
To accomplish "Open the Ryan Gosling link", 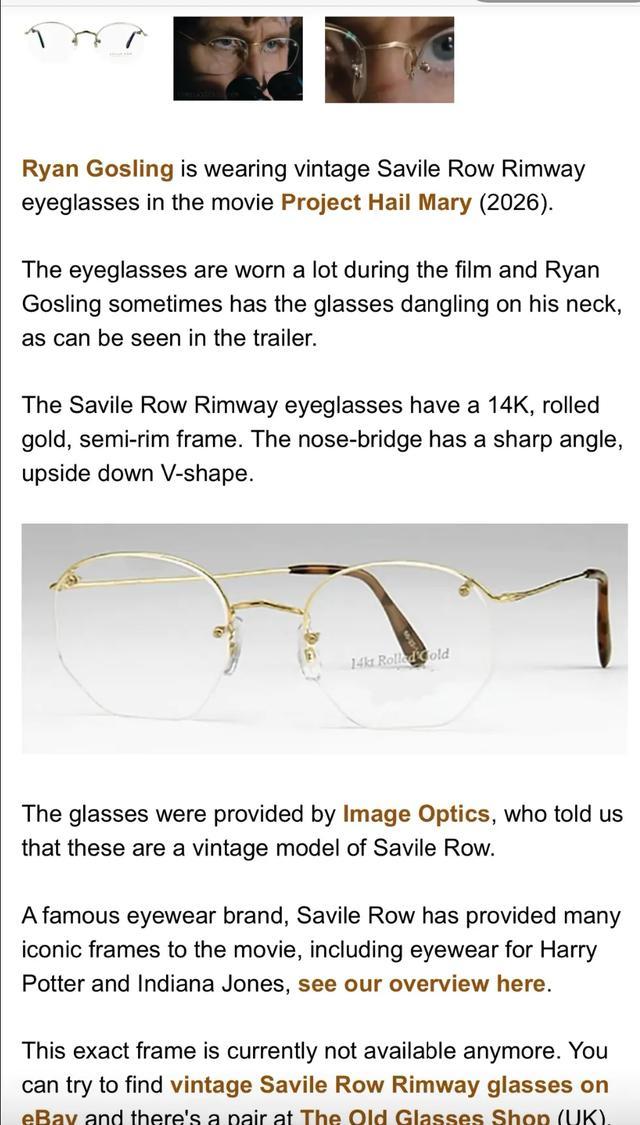I will click(97, 168).
